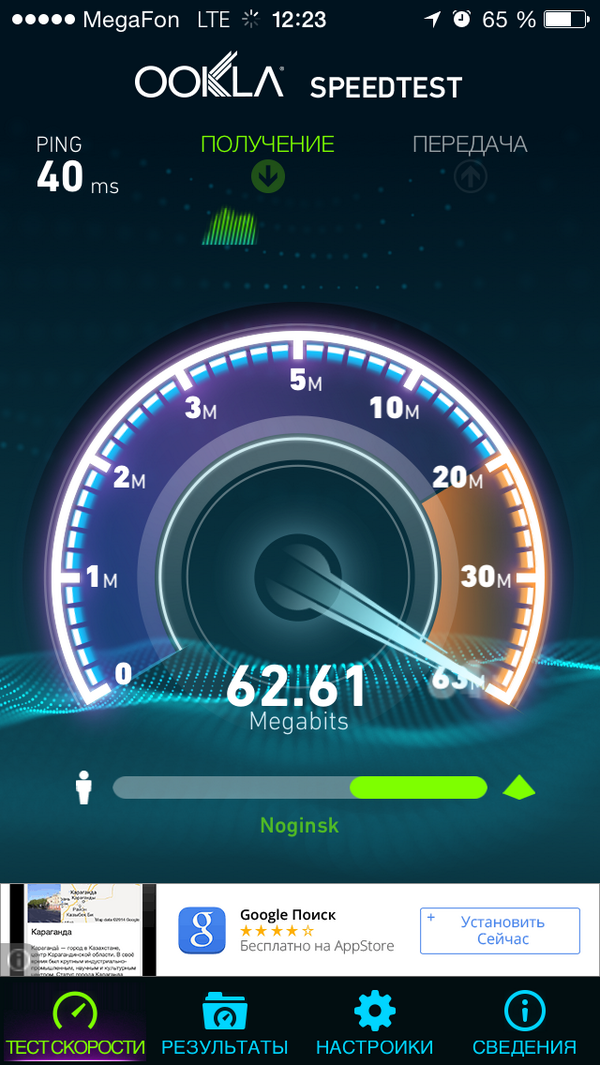Viewport: 600px width, 1065px height.
Task: Open the Настройки tab
Action: pos(375,1023)
